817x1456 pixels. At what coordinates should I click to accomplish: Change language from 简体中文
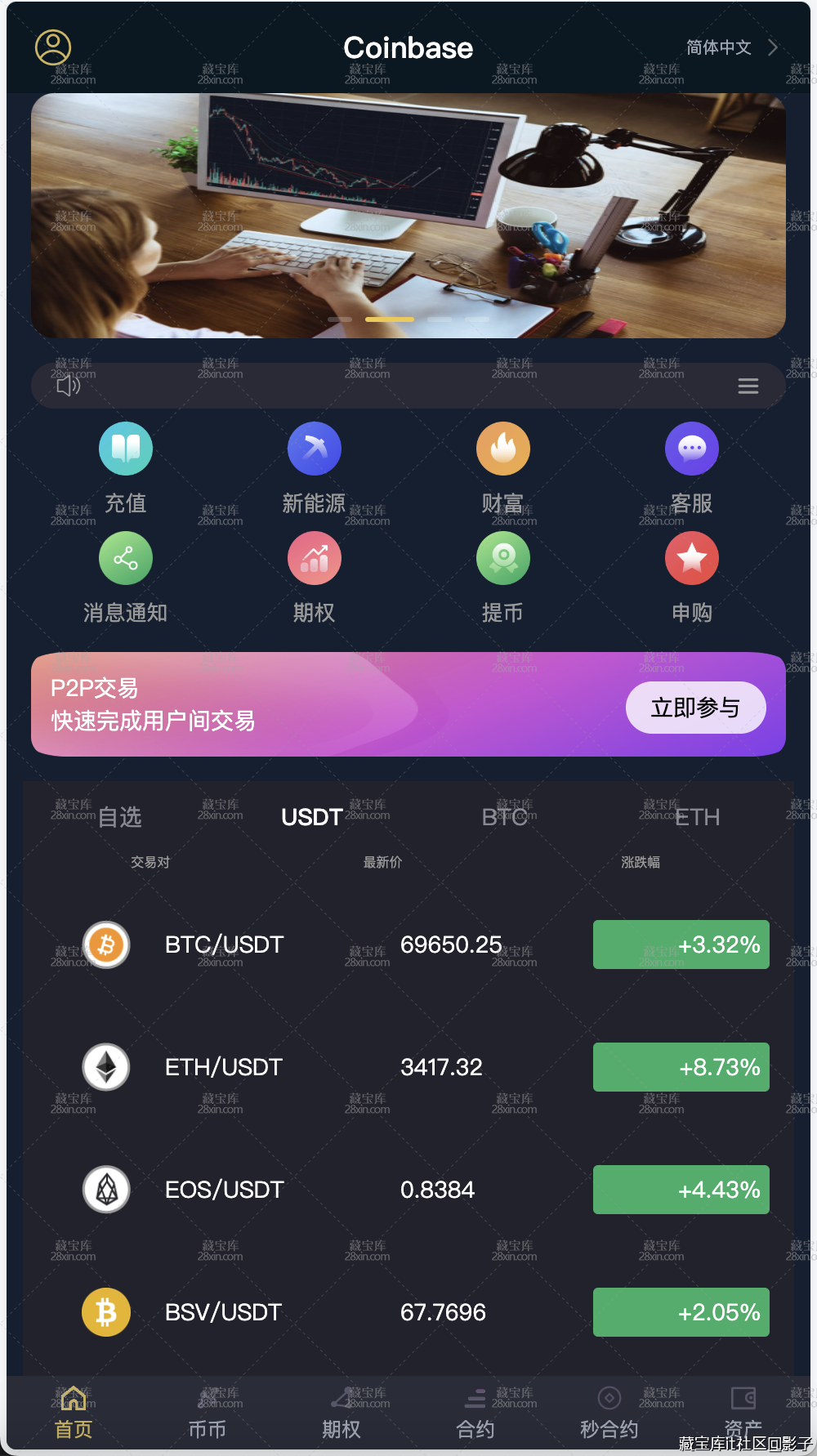[x=730, y=47]
